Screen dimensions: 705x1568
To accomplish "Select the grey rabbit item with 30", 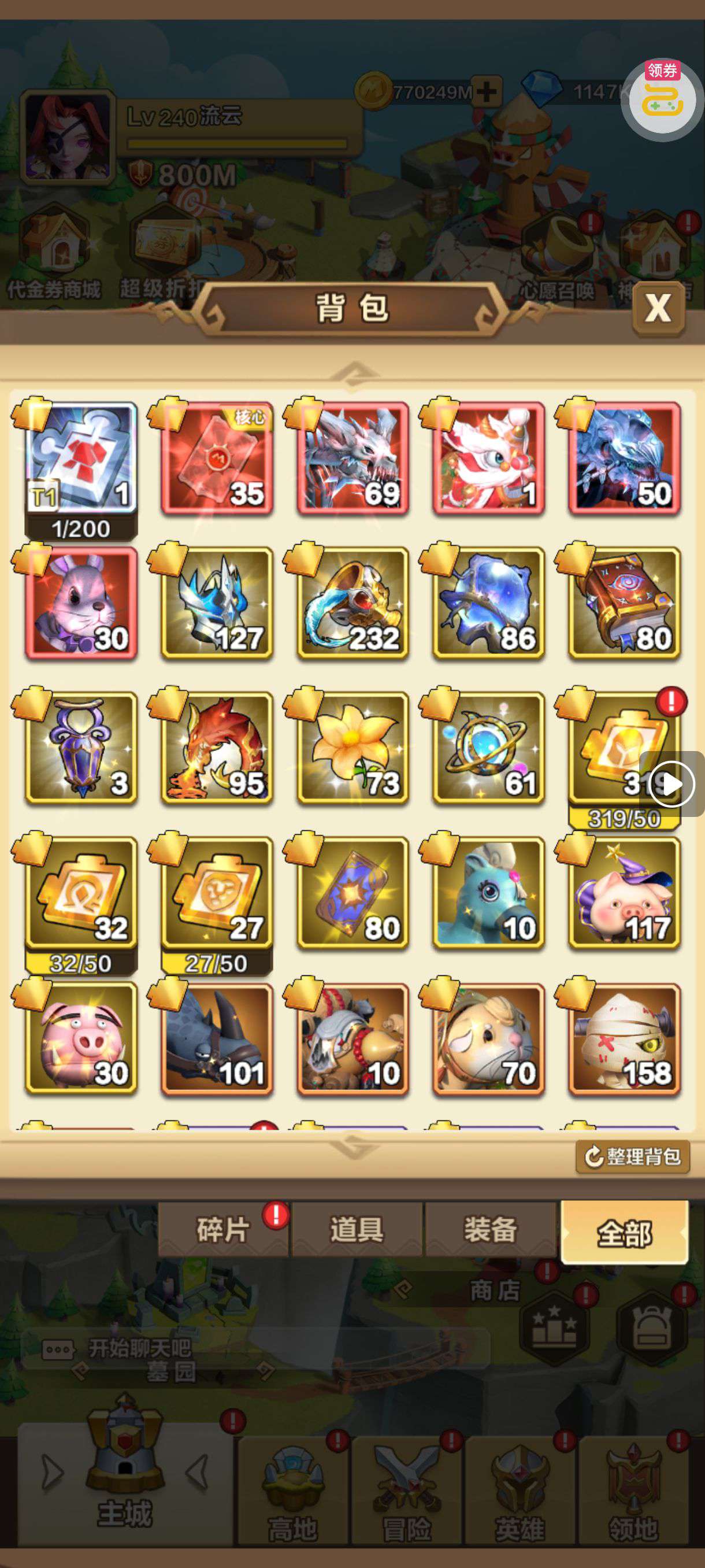I will coord(81,602).
